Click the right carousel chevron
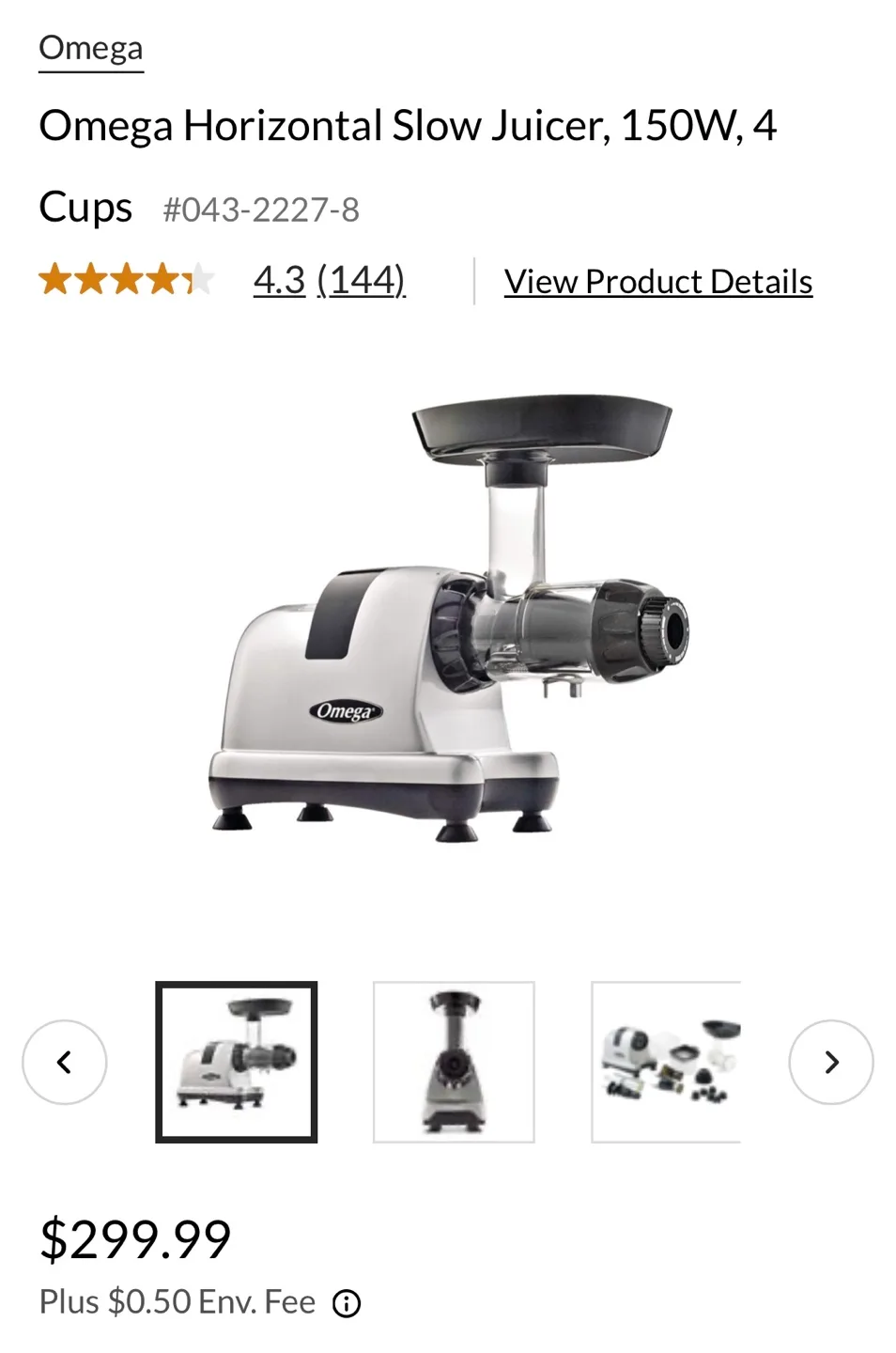 (x=831, y=1062)
